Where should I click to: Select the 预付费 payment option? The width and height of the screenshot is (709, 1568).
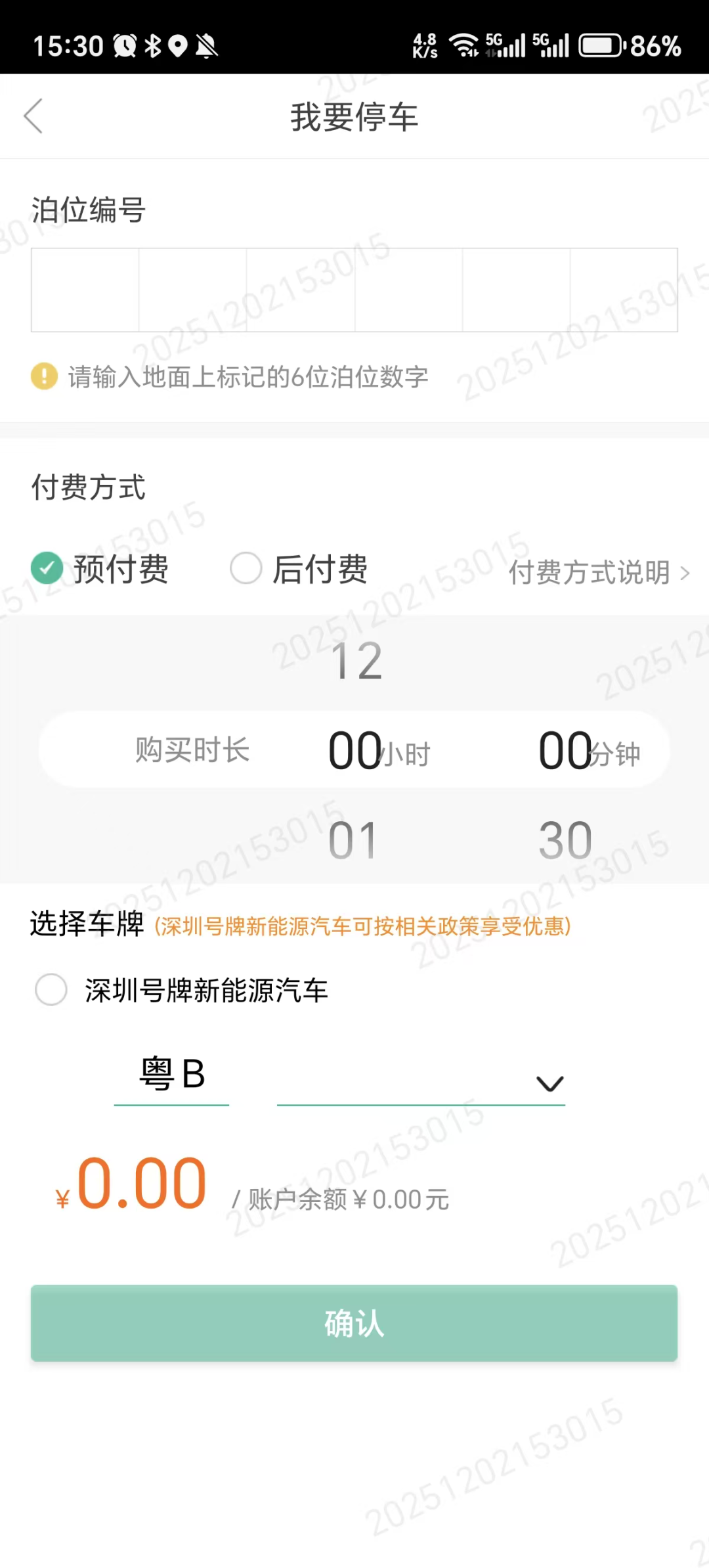[100, 569]
